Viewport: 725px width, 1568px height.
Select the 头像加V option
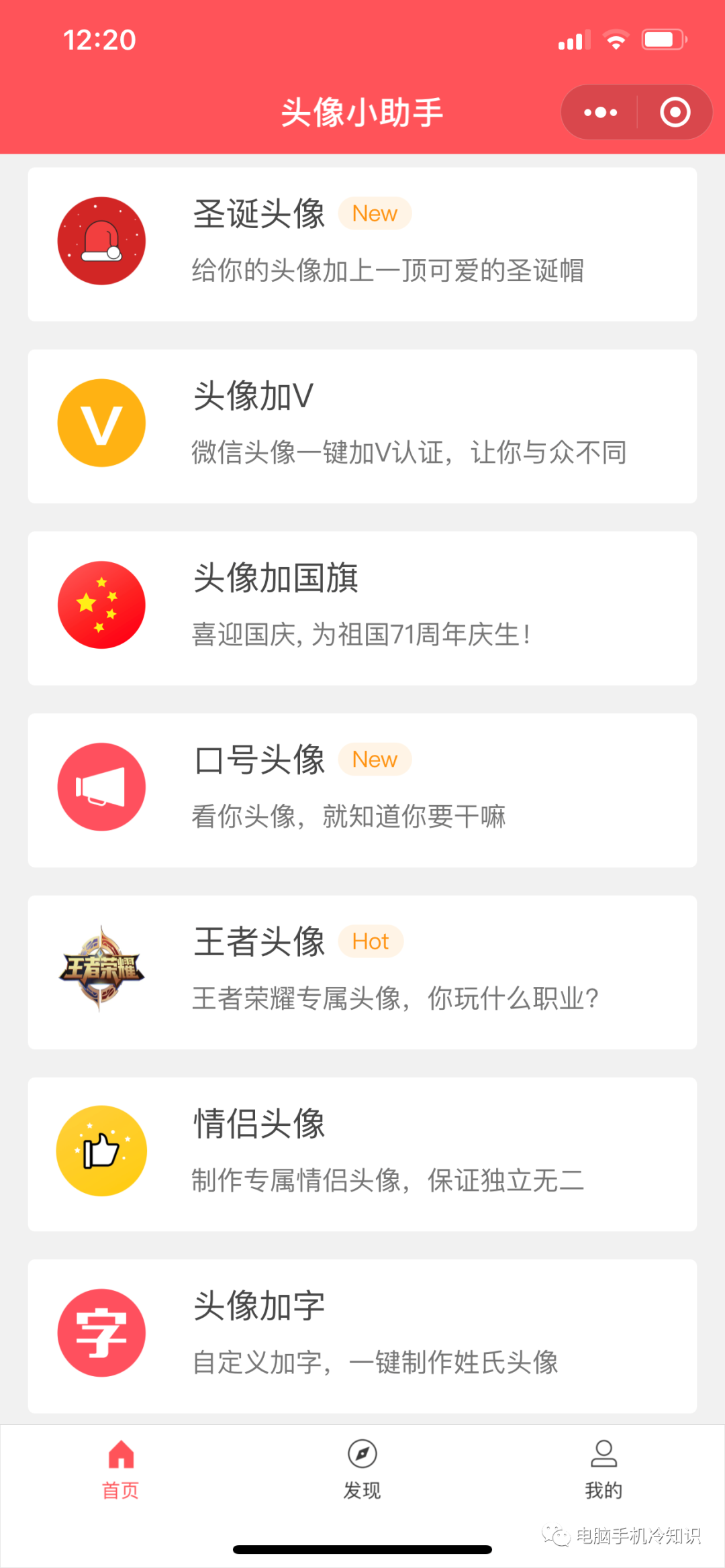pos(362,426)
